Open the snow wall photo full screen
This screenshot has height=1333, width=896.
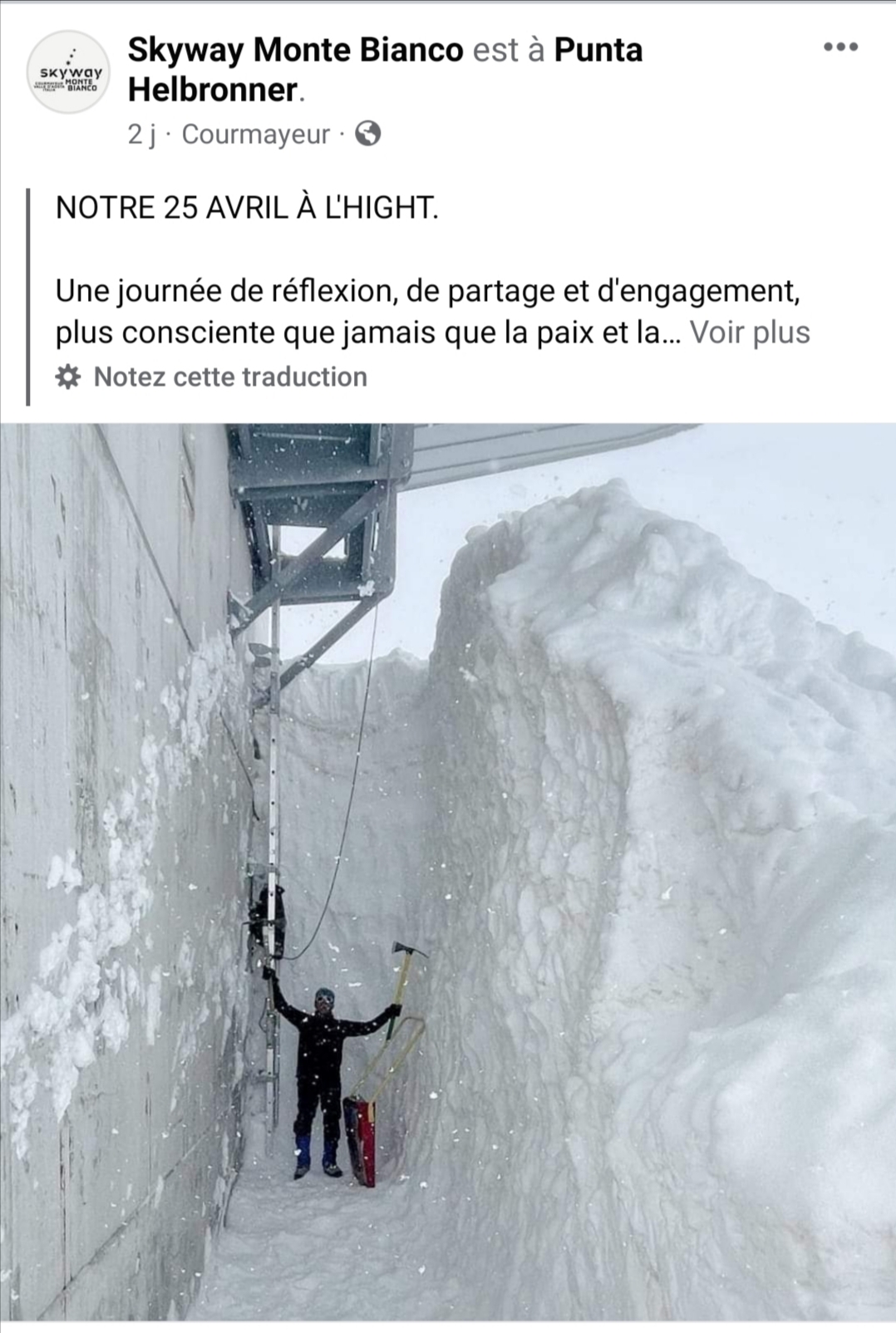pos(448,871)
